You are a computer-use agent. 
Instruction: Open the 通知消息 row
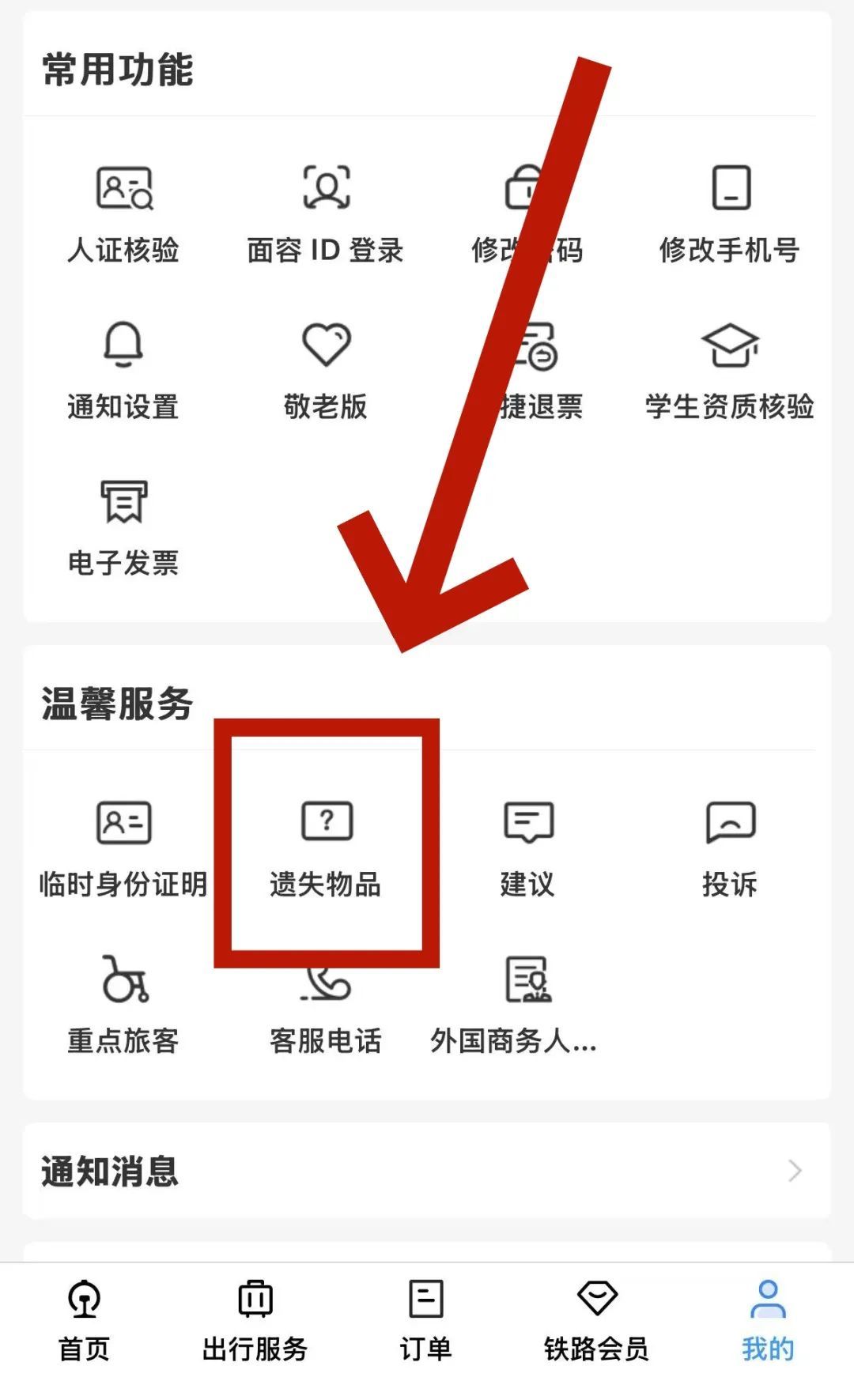click(427, 1171)
